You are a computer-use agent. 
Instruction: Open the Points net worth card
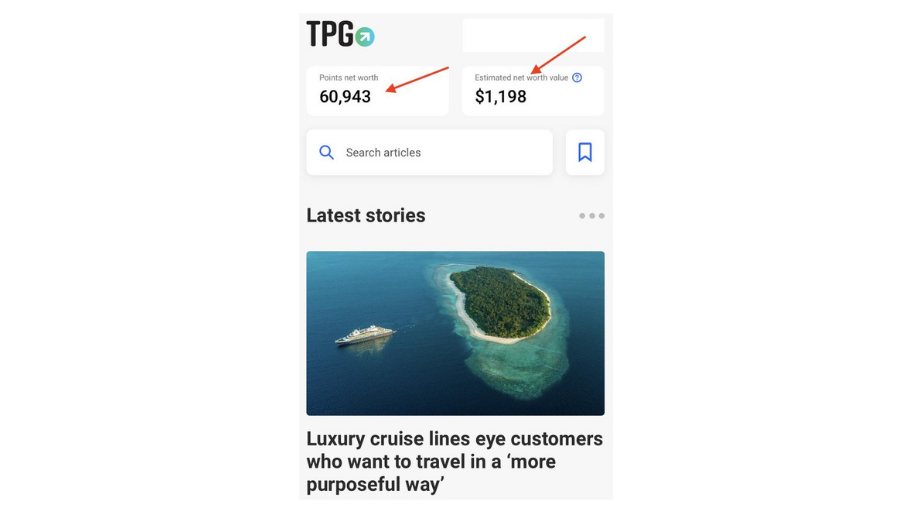(x=377, y=90)
